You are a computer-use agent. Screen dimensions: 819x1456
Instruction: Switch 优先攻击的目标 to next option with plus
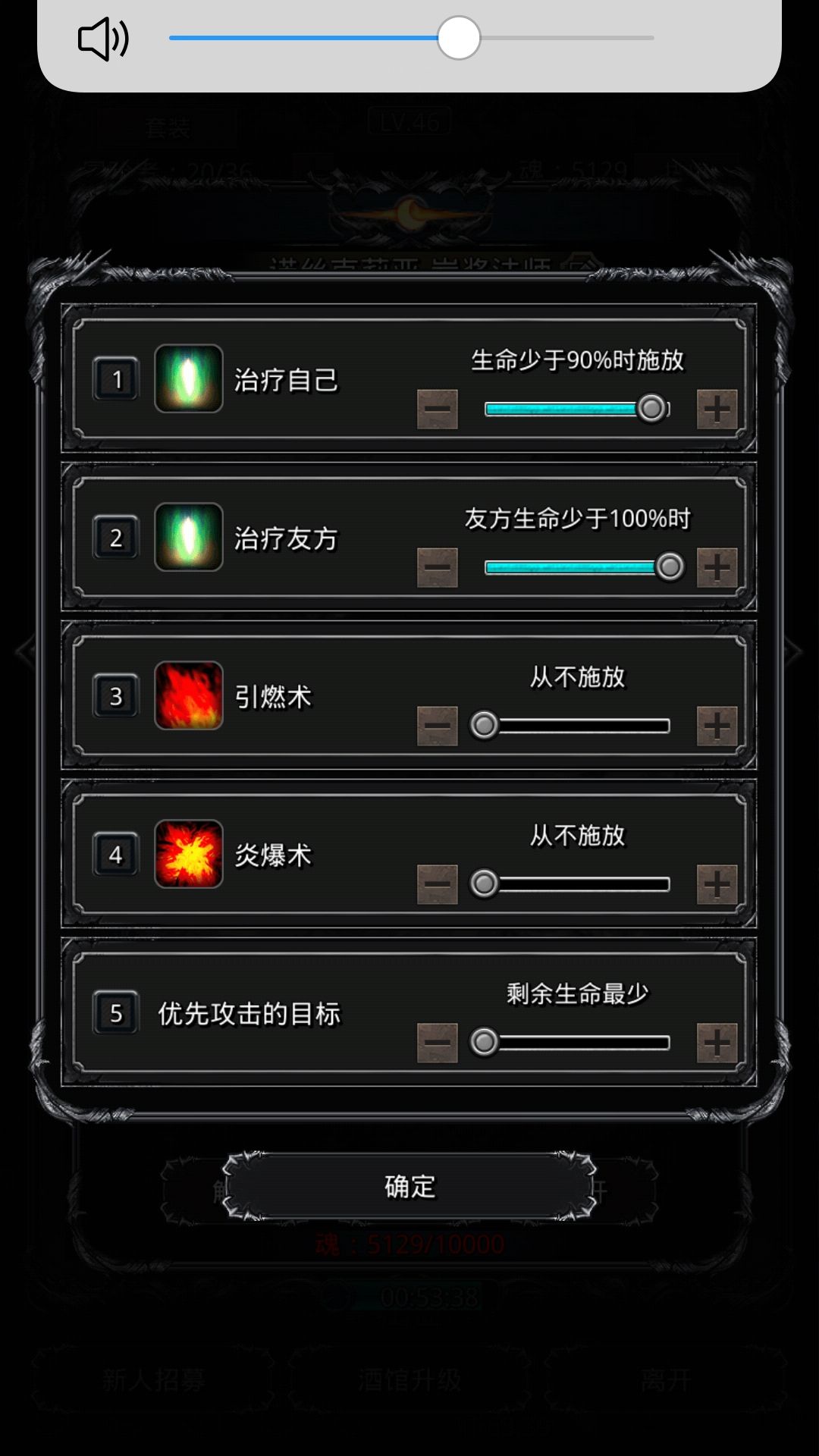[717, 1043]
